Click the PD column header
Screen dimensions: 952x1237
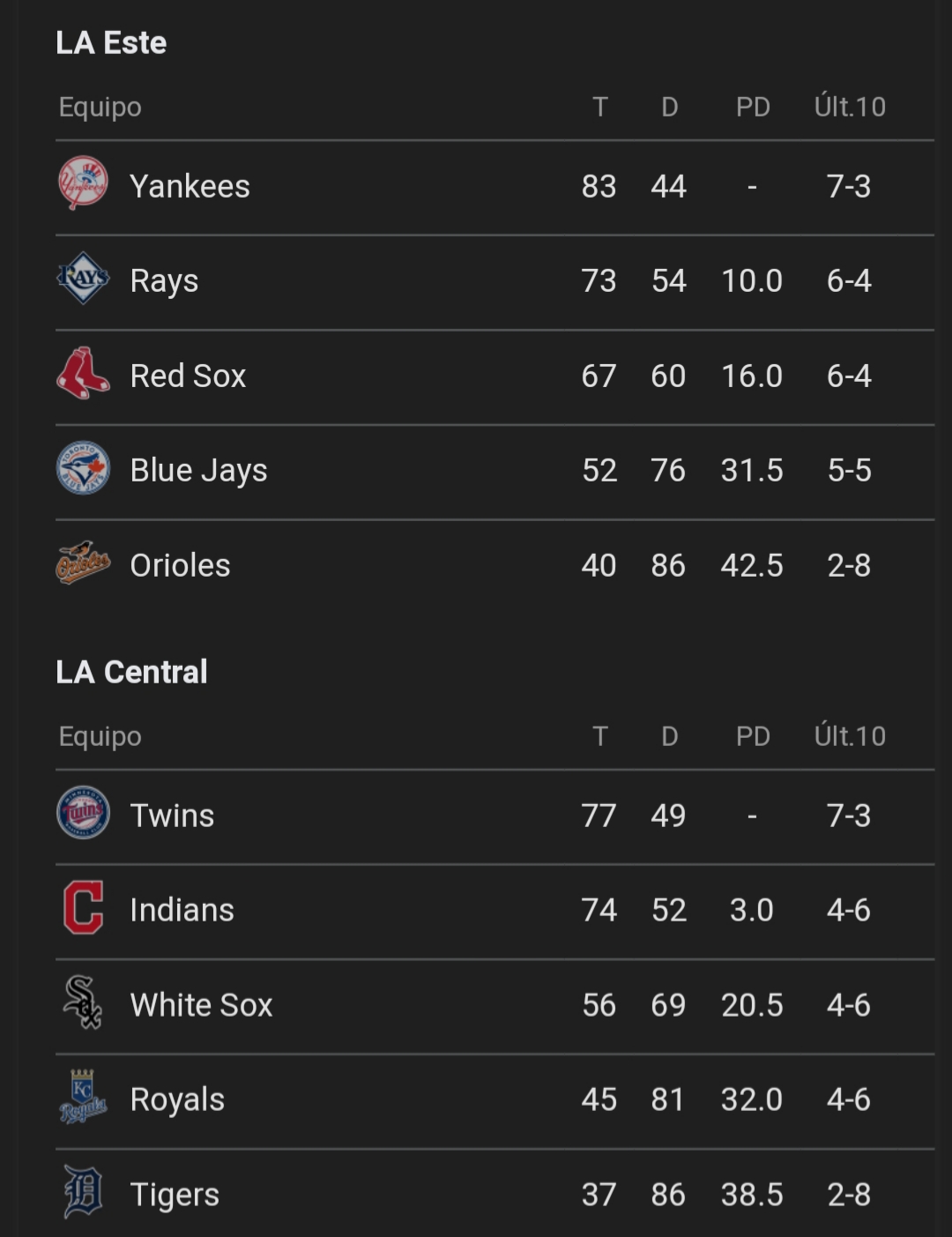click(753, 107)
